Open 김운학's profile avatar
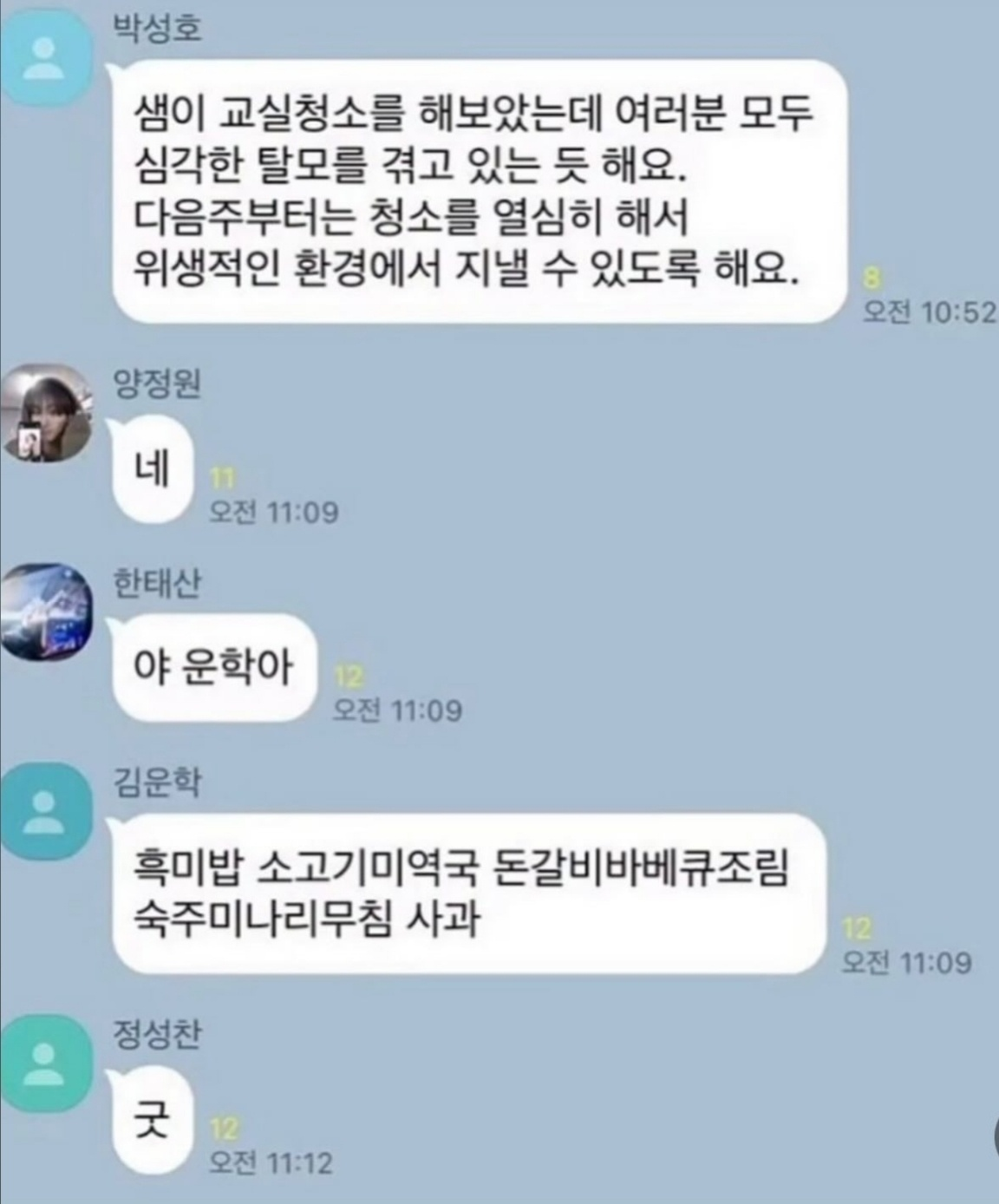This screenshot has height=1204, width=999. [43, 812]
